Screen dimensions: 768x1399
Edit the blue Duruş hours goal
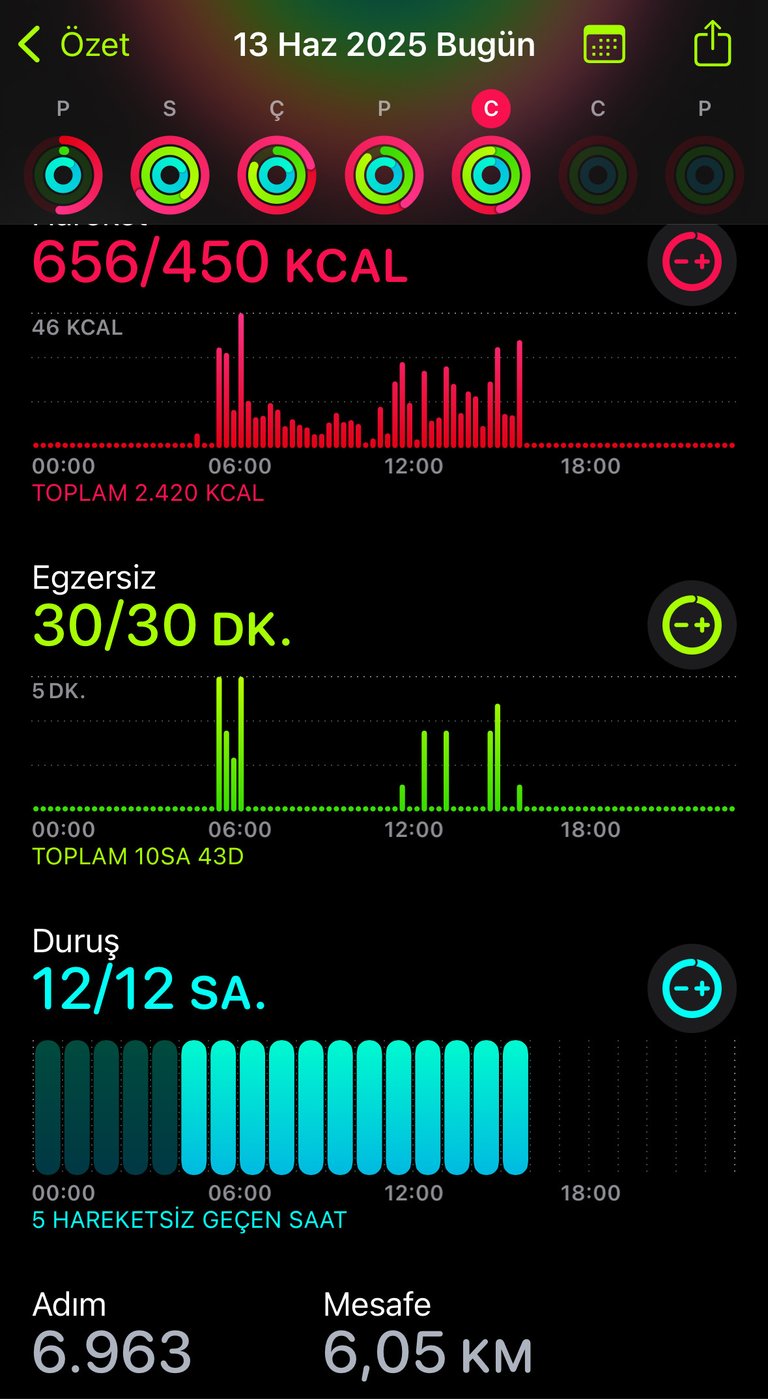[692, 989]
